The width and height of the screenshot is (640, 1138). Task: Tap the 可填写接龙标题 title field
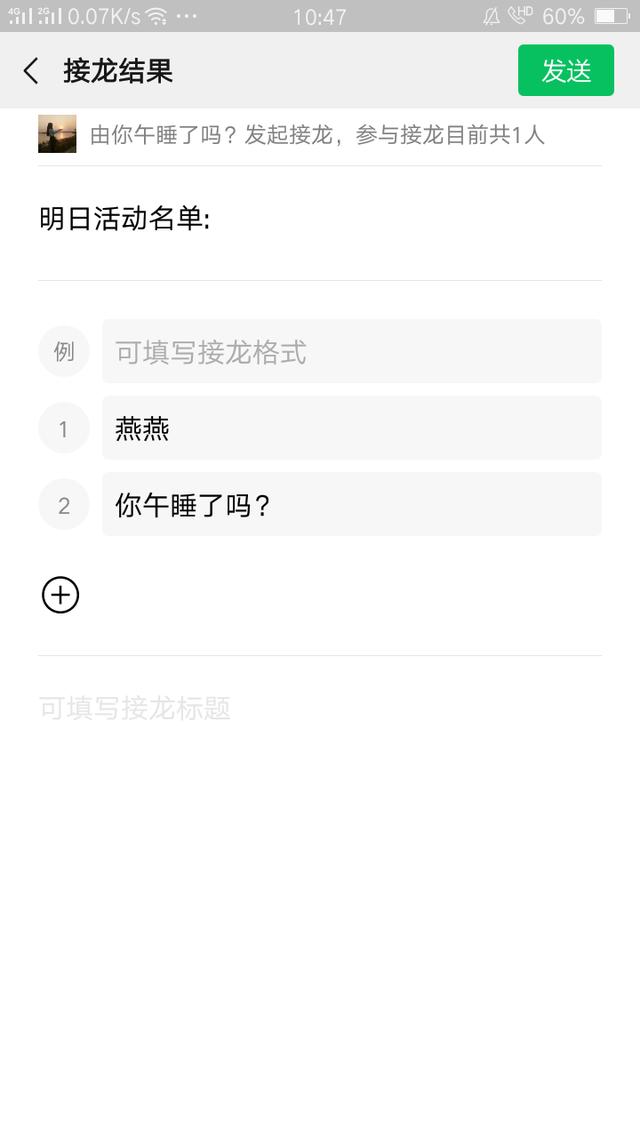pyautogui.click(x=320, y=709)
